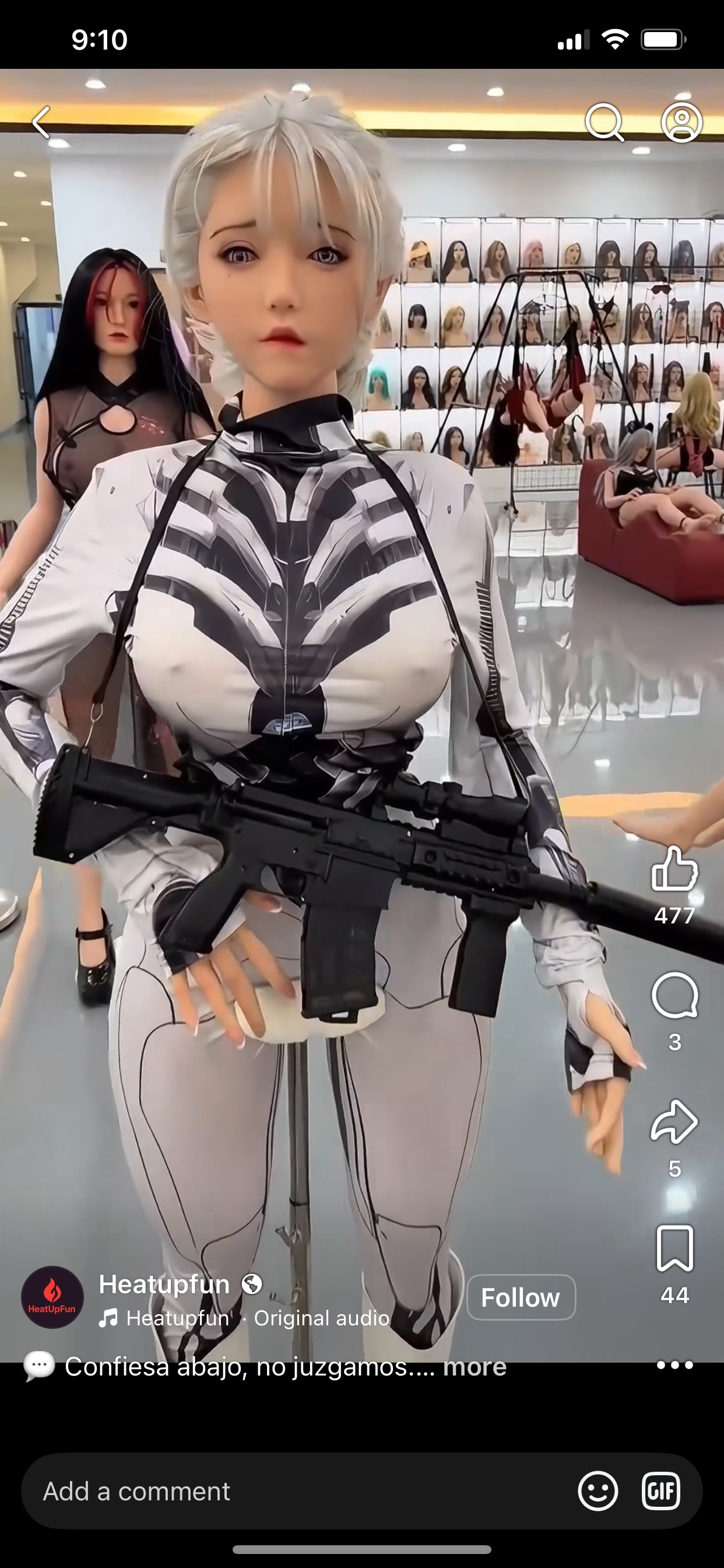Open Heatupfun's profile picture

tap(52, 1297)
